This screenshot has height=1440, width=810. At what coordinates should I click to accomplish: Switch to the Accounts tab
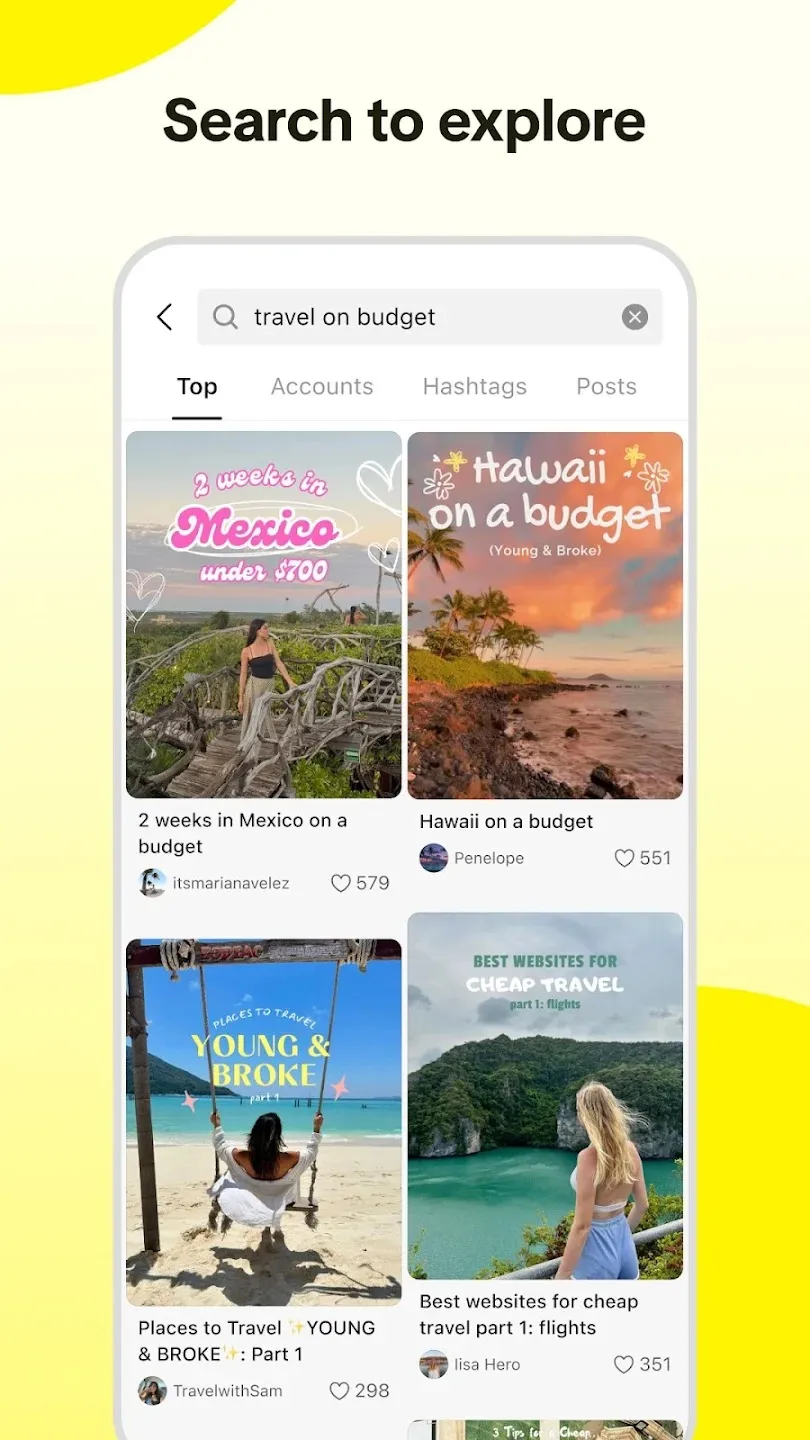point(322,386)
